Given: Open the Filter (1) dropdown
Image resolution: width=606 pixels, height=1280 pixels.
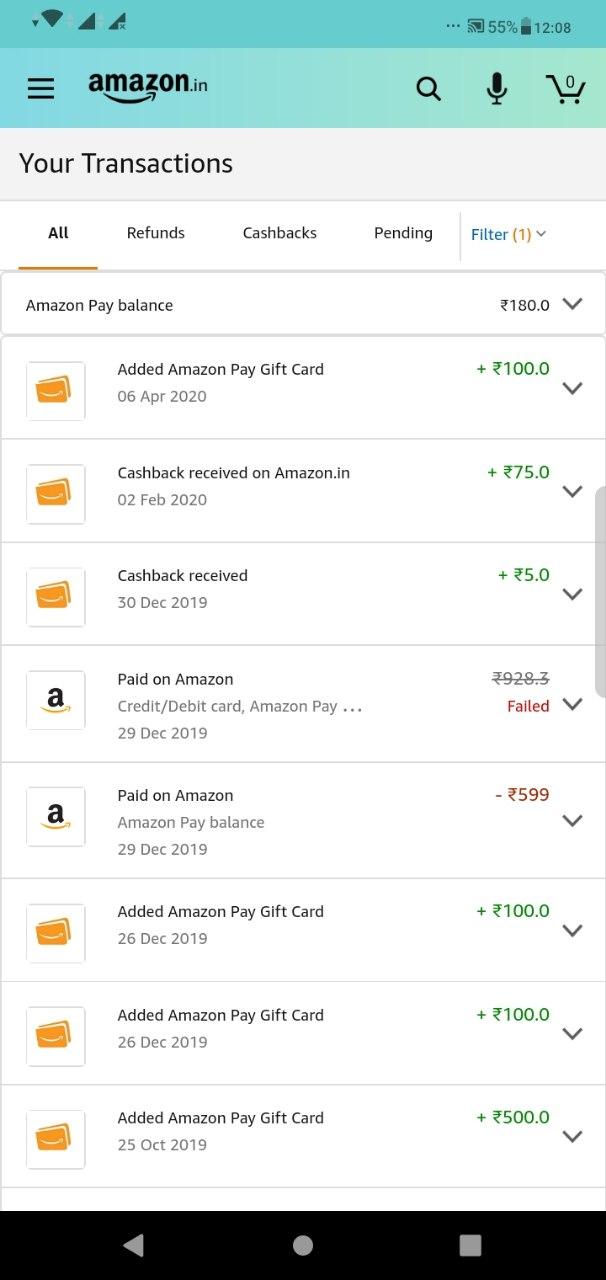Looking at the screenshot, I should click(x=509, y=234).
